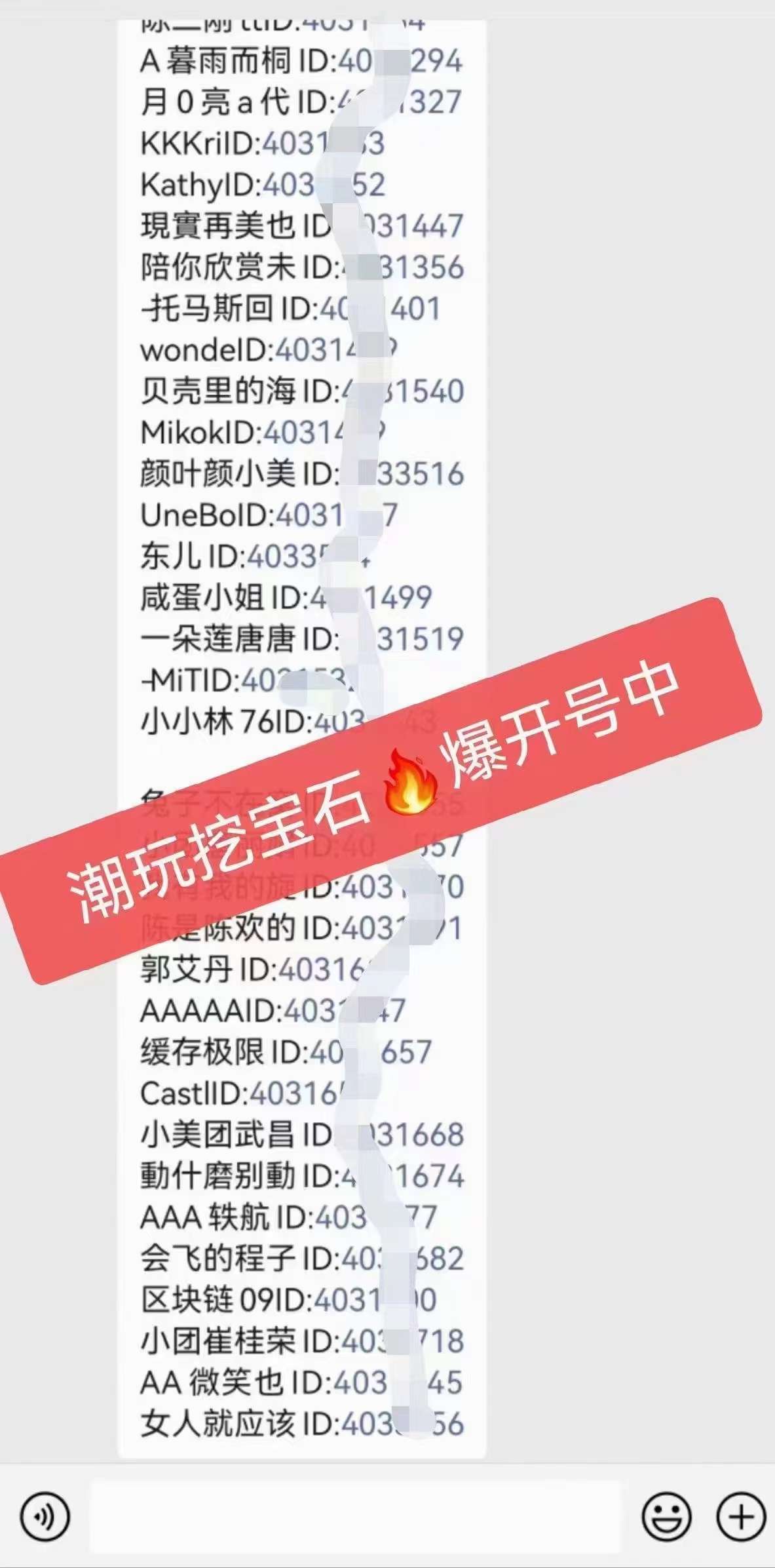This screenshot has width=775, height=1568.
Task: Tap the message text field
Action: tap(354, 1516)
